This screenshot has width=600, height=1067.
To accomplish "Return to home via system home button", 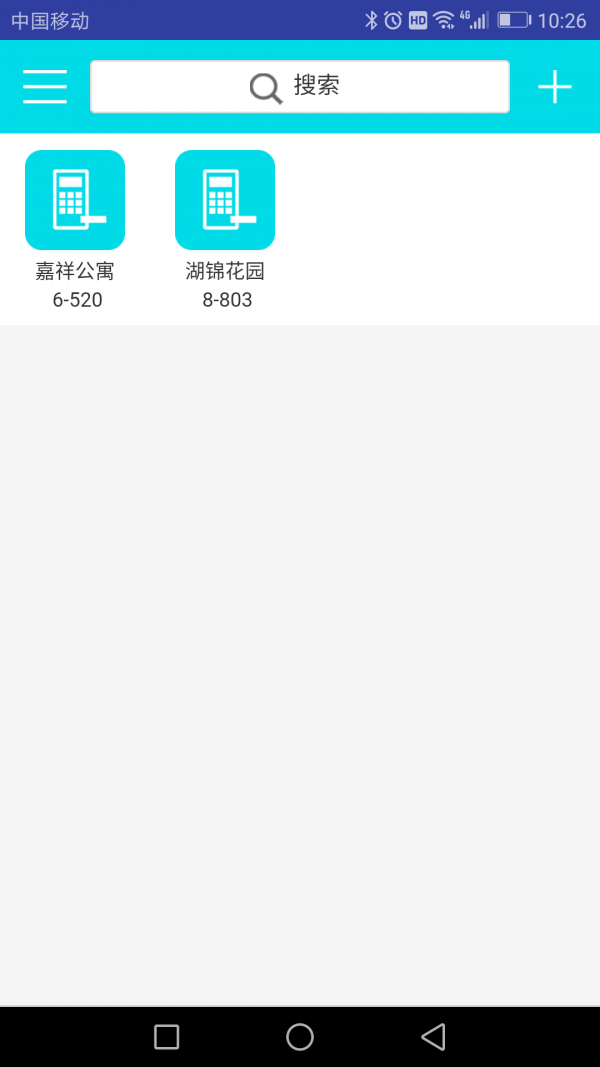I will (300, 1037).
